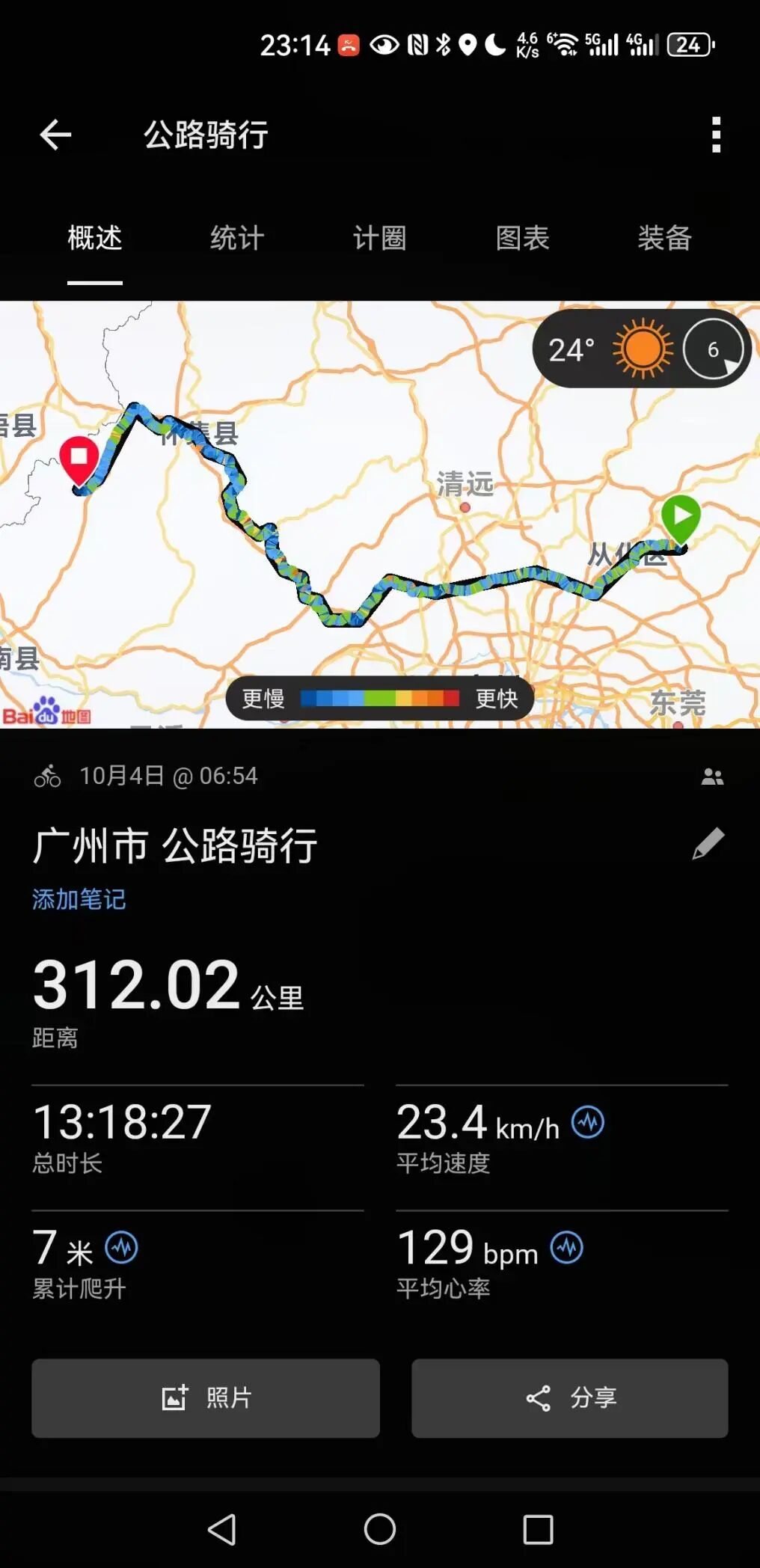The image size is (760, 1568).
Task: Switch to the 计圈 tab
Action: 379,239
